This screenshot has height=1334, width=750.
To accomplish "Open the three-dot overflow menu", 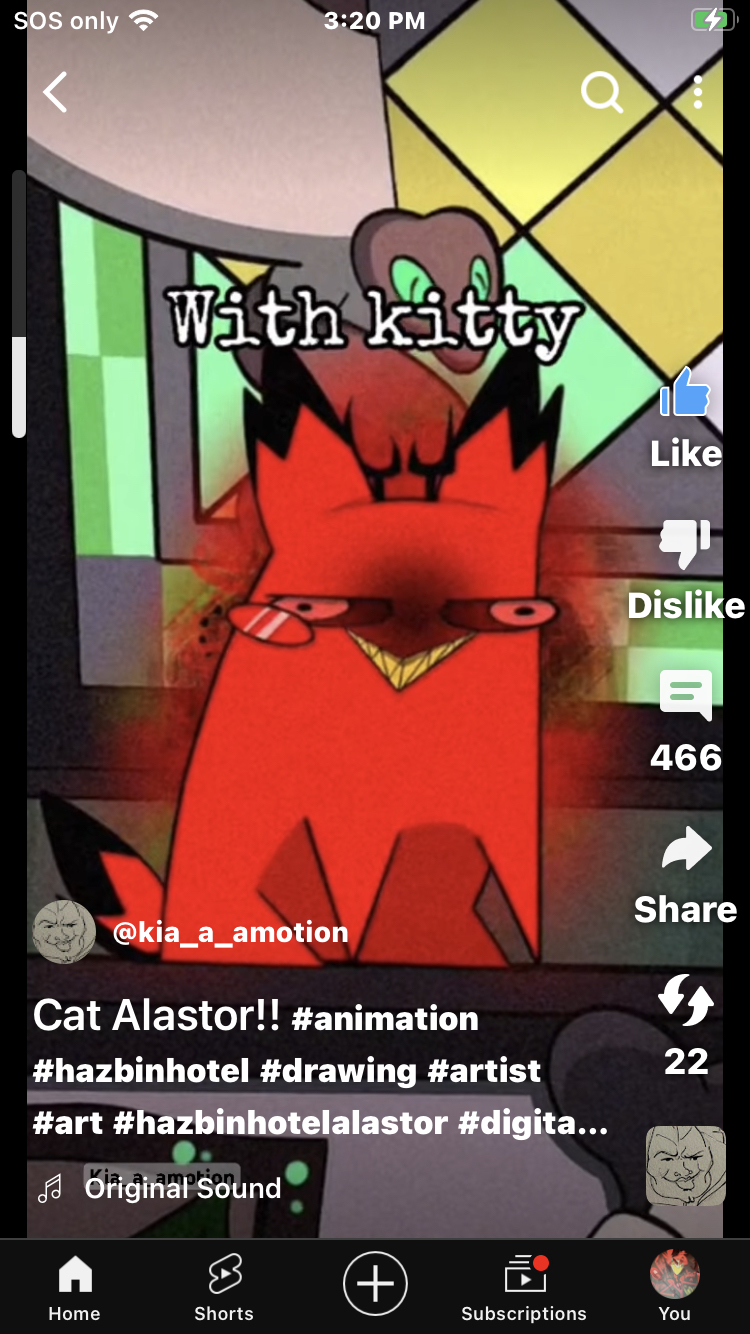I will click(697, 93).
